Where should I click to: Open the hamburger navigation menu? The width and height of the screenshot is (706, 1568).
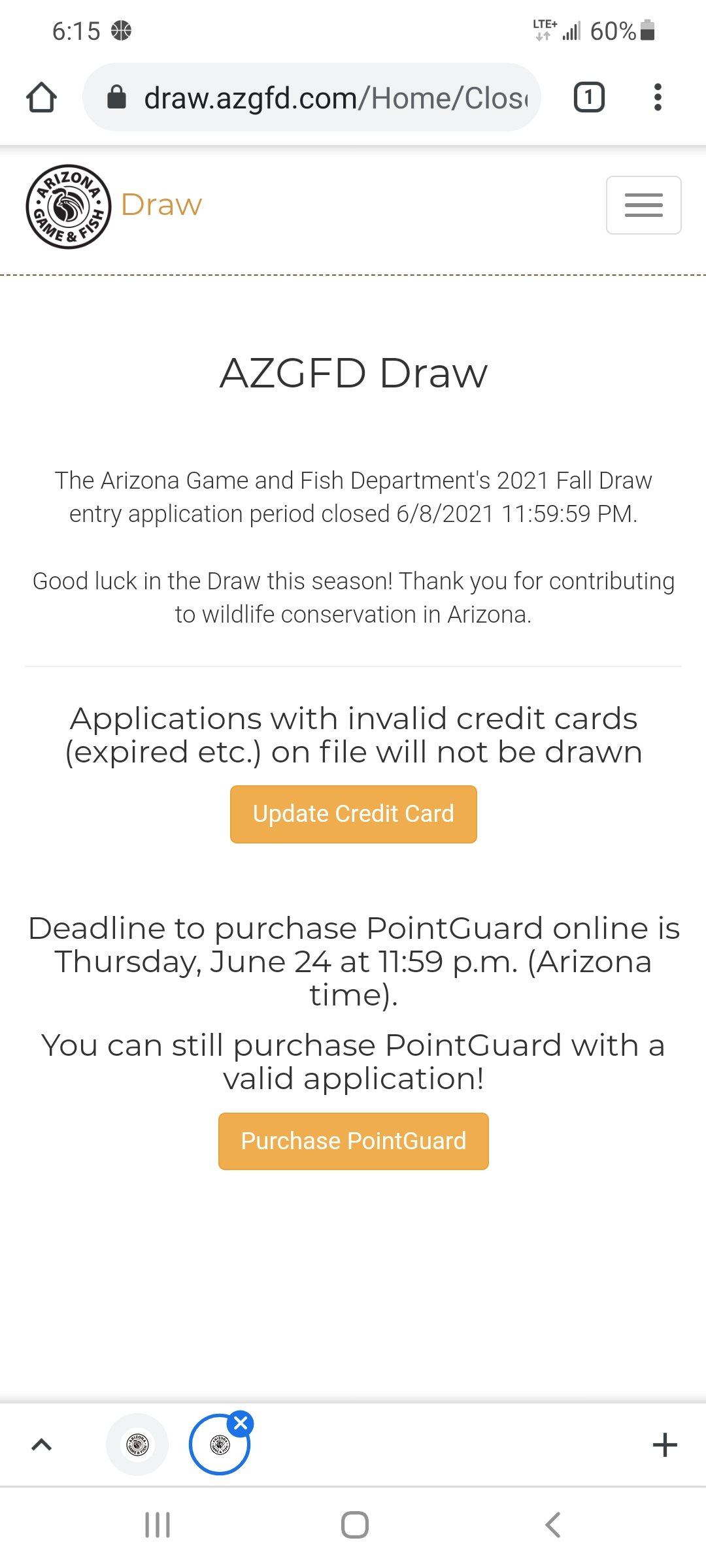pyautogui.click(x=643, y=205)
